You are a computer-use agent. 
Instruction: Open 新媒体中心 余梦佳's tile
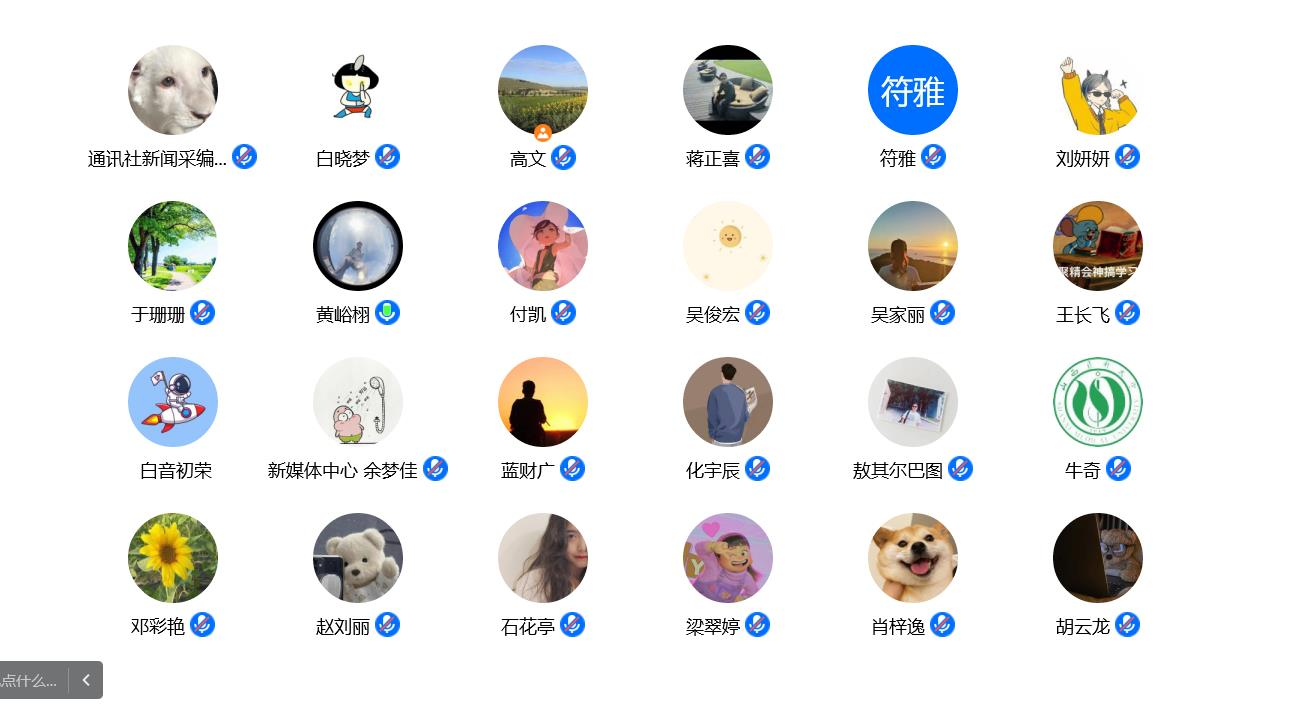tap(358, 402)
